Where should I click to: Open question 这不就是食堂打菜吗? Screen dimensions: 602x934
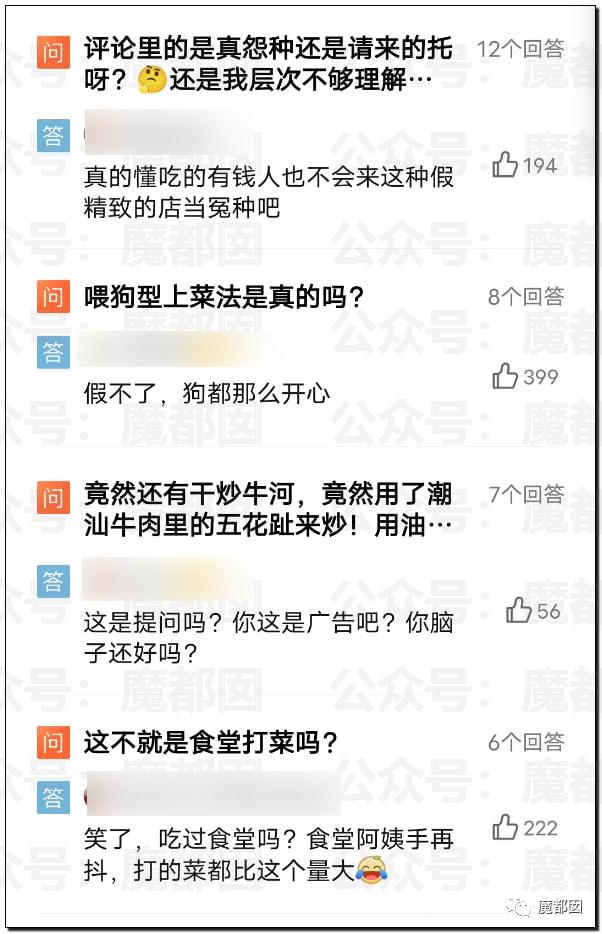click(x=211, y=742)
